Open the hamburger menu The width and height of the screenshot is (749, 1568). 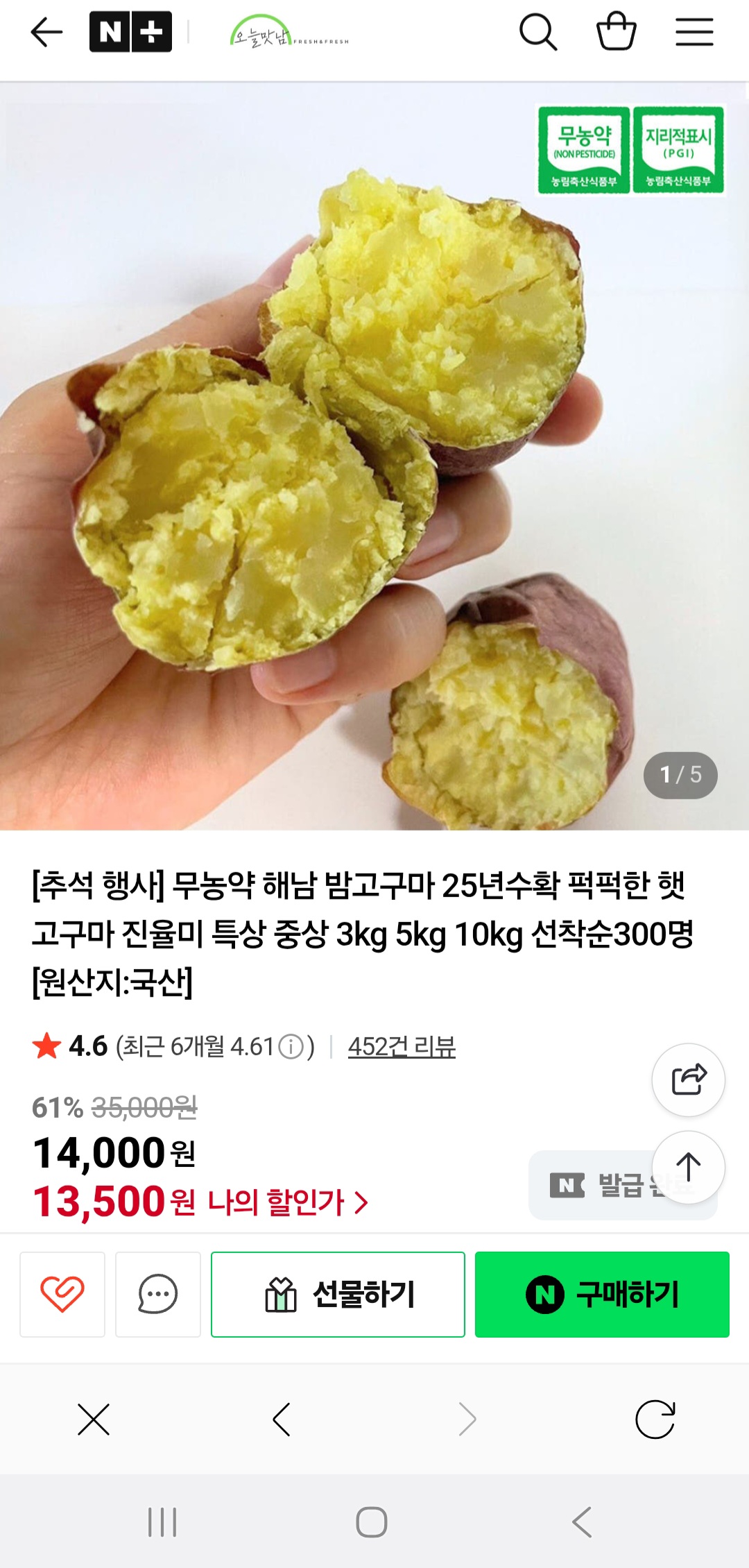(694, 32)
